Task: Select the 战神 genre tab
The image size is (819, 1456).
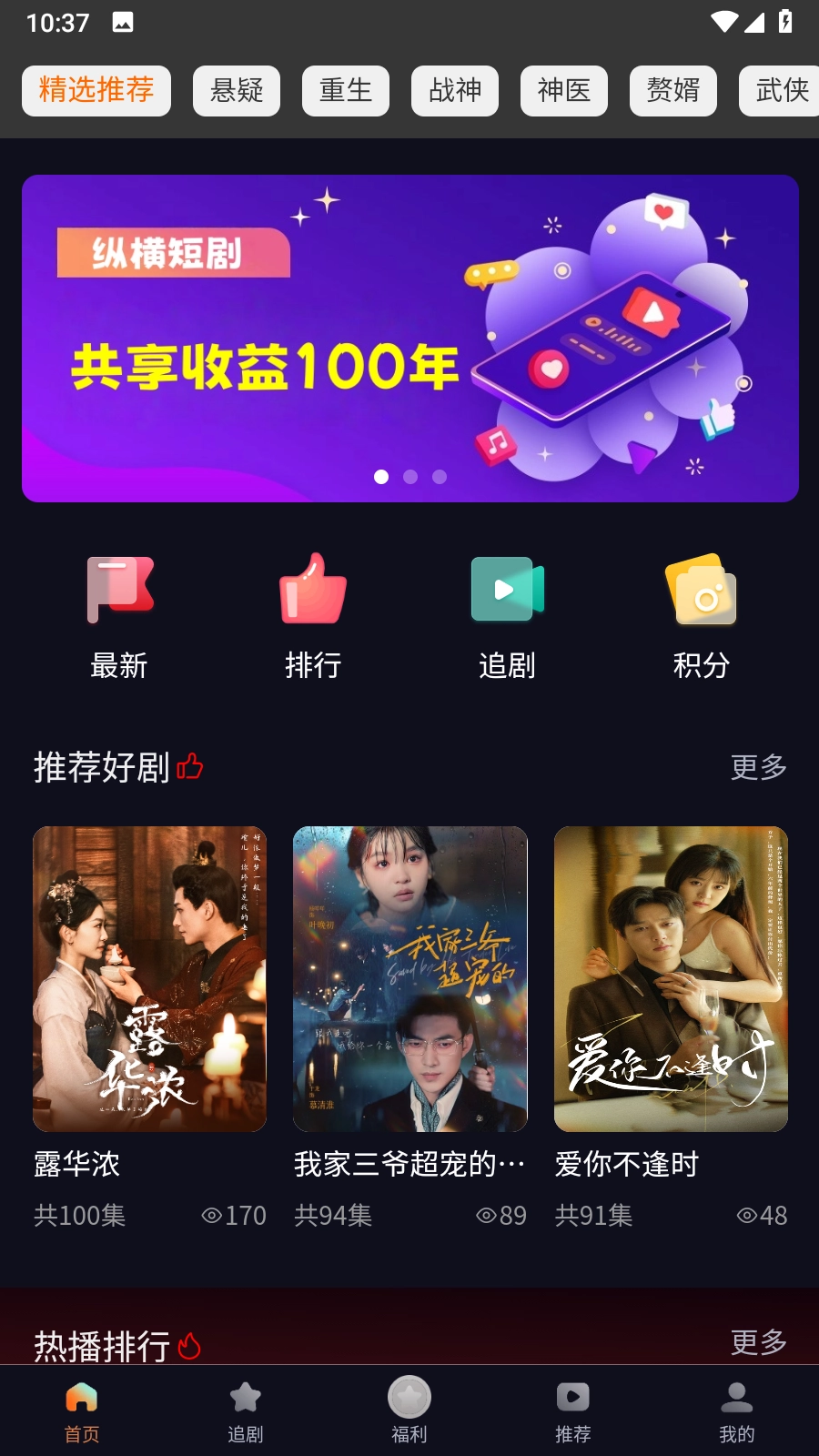Action: click(x=455, y=90)
